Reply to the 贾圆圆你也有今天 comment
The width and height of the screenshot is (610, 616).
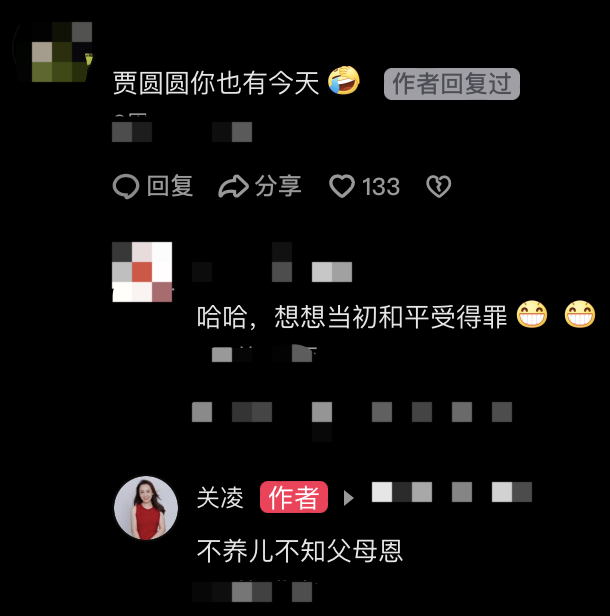click(x=153, y=186)
